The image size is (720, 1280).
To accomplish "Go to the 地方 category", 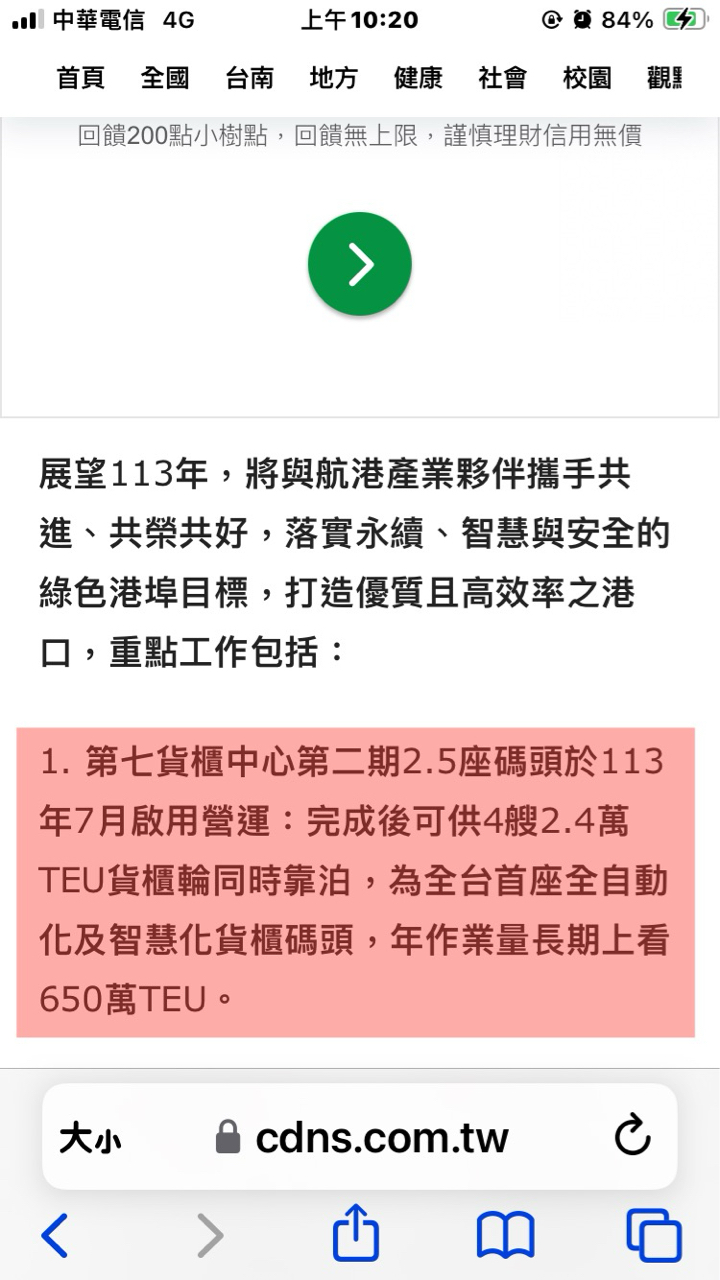I will pos(333,78).
